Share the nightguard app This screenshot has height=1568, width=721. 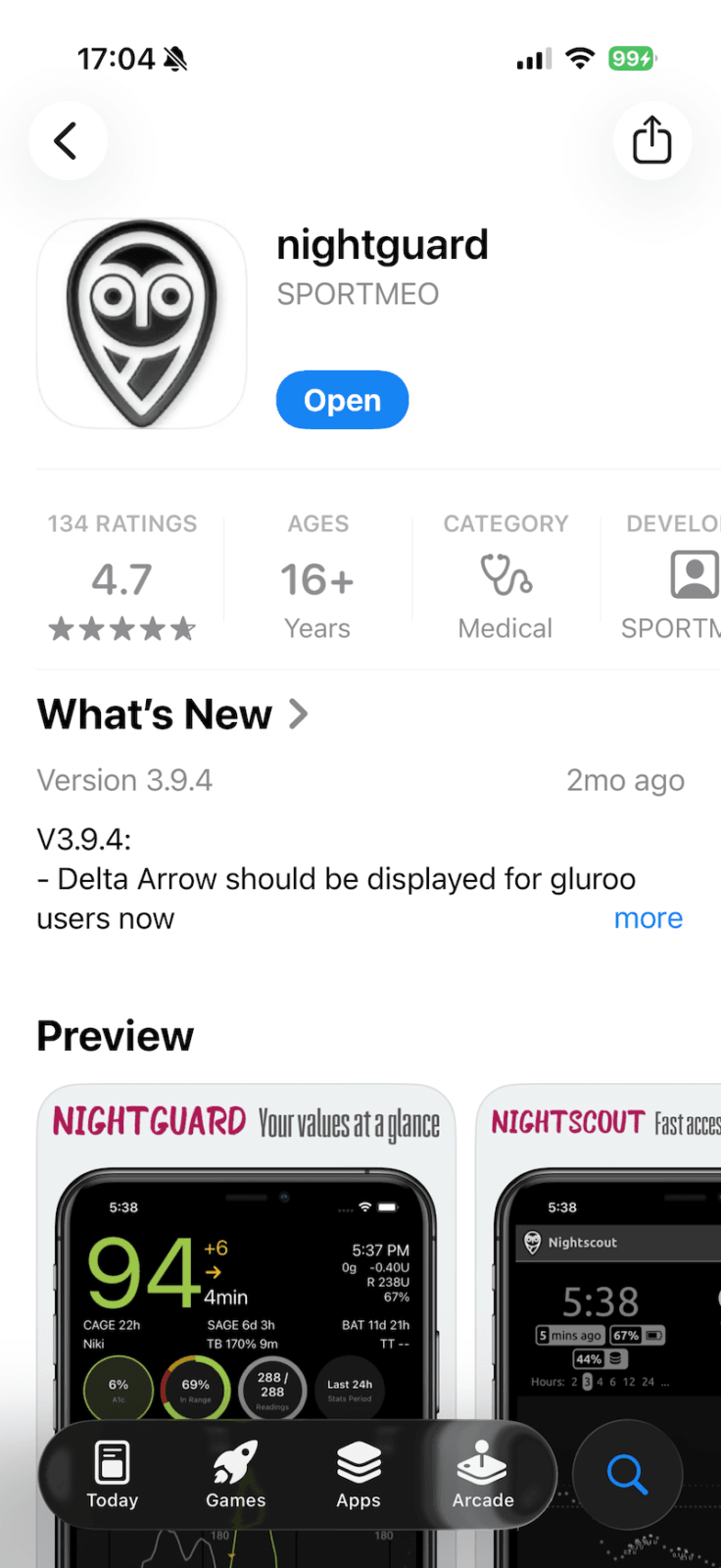tap(651, 141)
